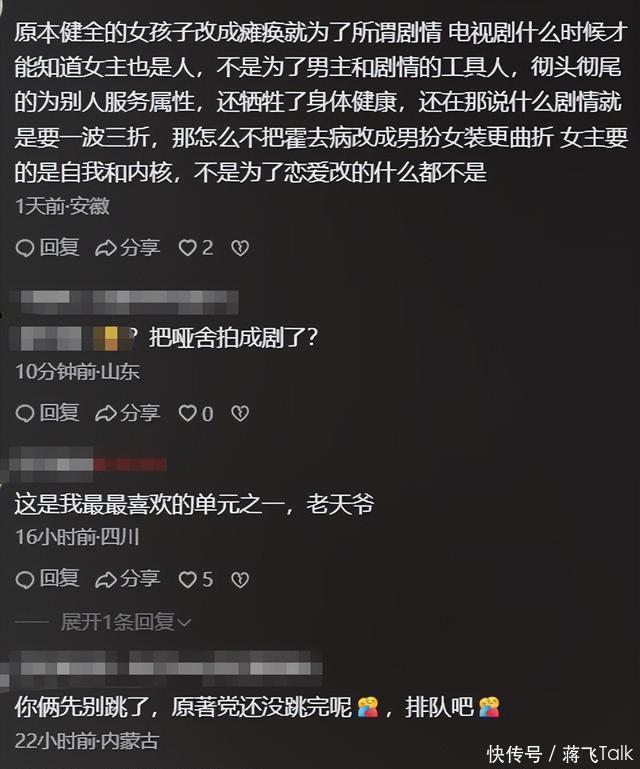The width and height of the screenshot is (640, 769).
Task: Dislike the 把哑舍拍成剧了 comment
Action: (x=240, y=413)
